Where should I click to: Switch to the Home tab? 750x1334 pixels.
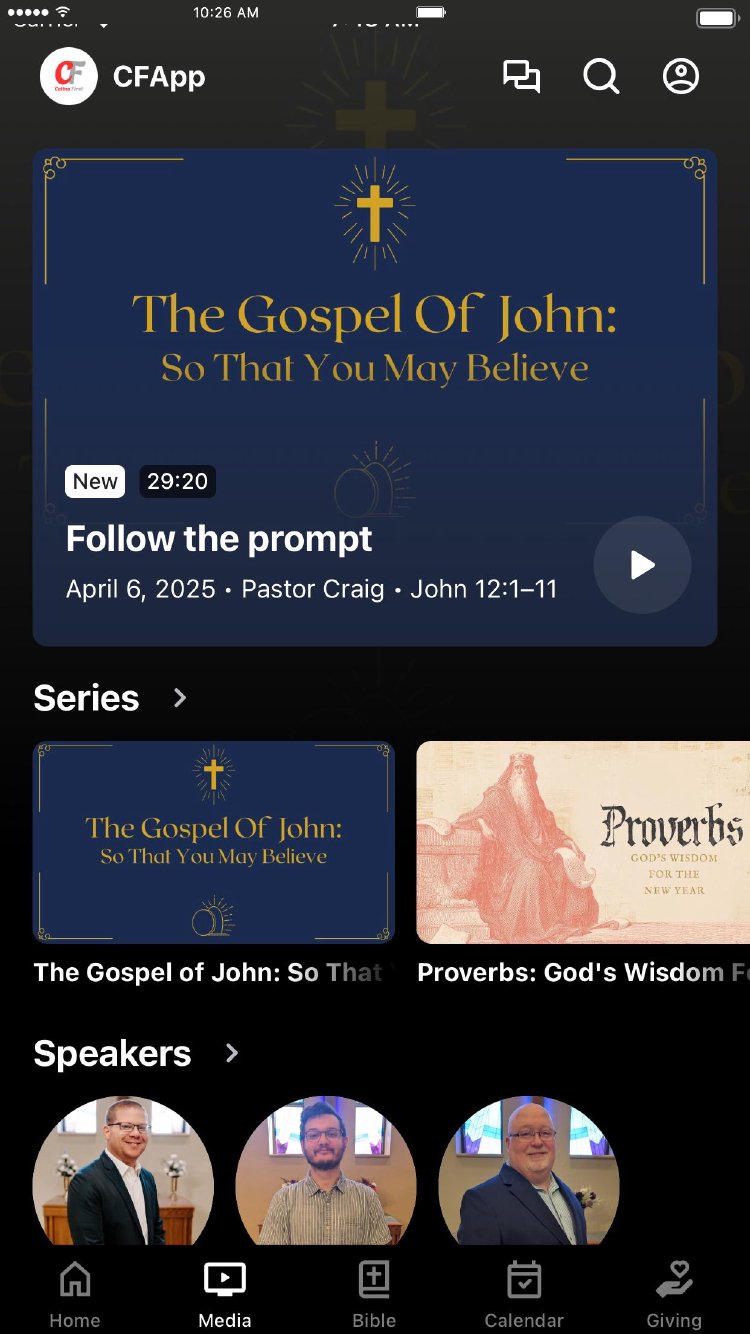tap(75, 1294)
